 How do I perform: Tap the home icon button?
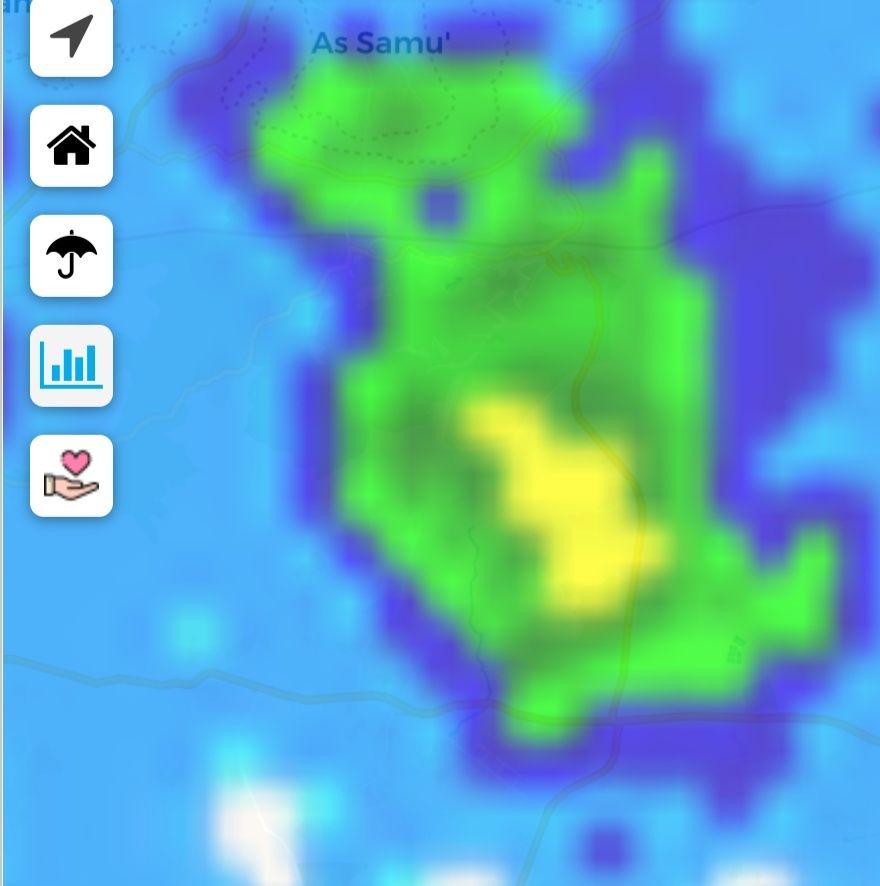tap(71, 146)
